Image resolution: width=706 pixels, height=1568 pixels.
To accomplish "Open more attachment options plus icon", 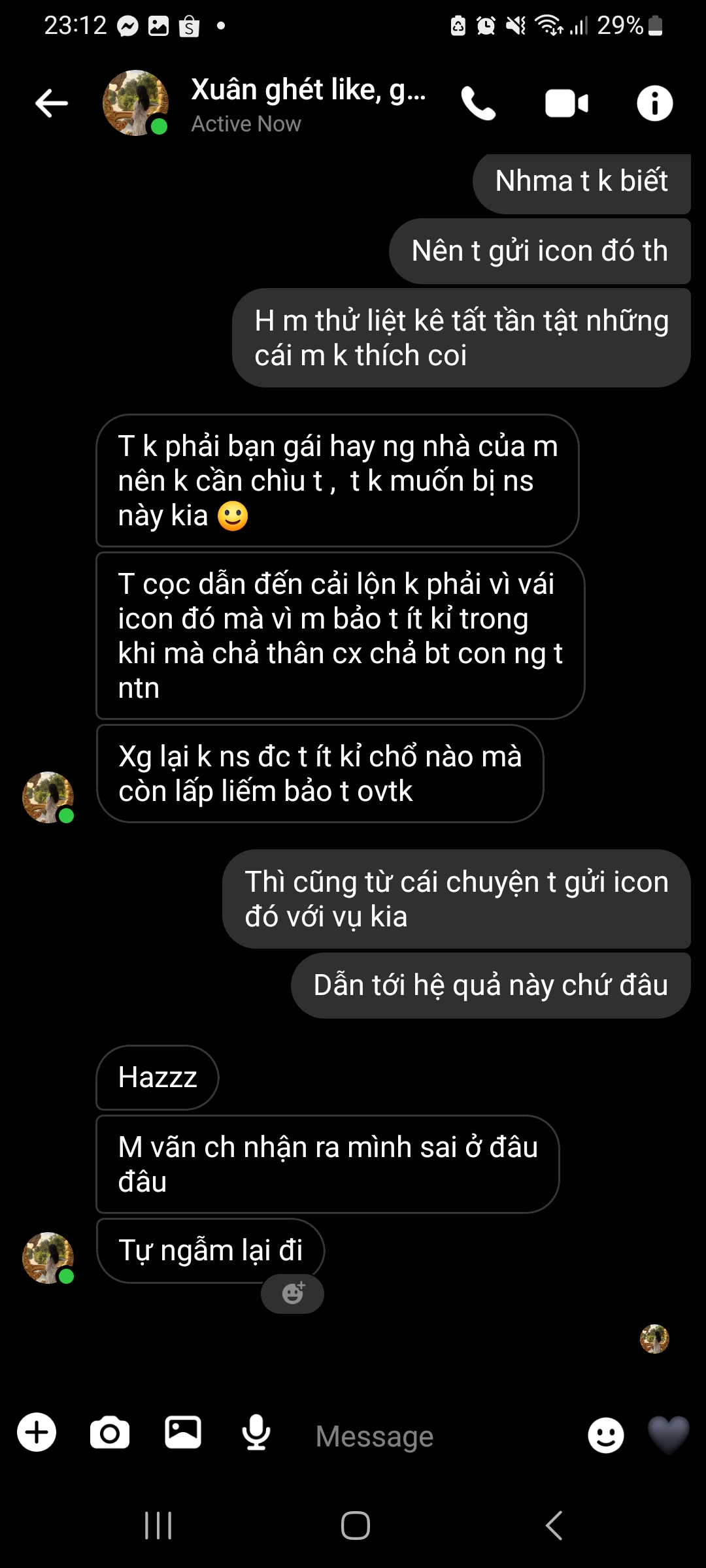I will [37, 1433].
